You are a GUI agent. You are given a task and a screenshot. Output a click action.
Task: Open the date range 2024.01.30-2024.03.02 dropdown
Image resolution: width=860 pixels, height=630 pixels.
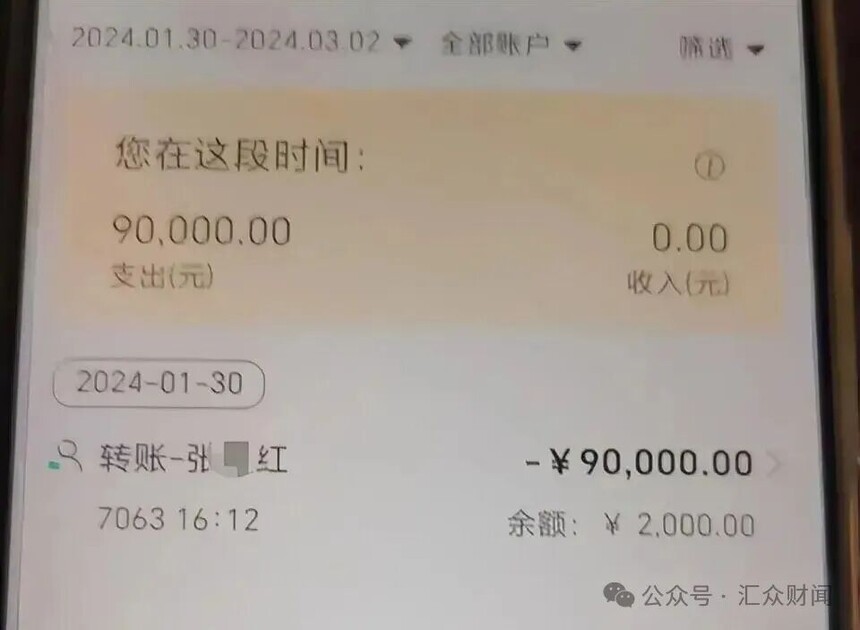[240, 41]
